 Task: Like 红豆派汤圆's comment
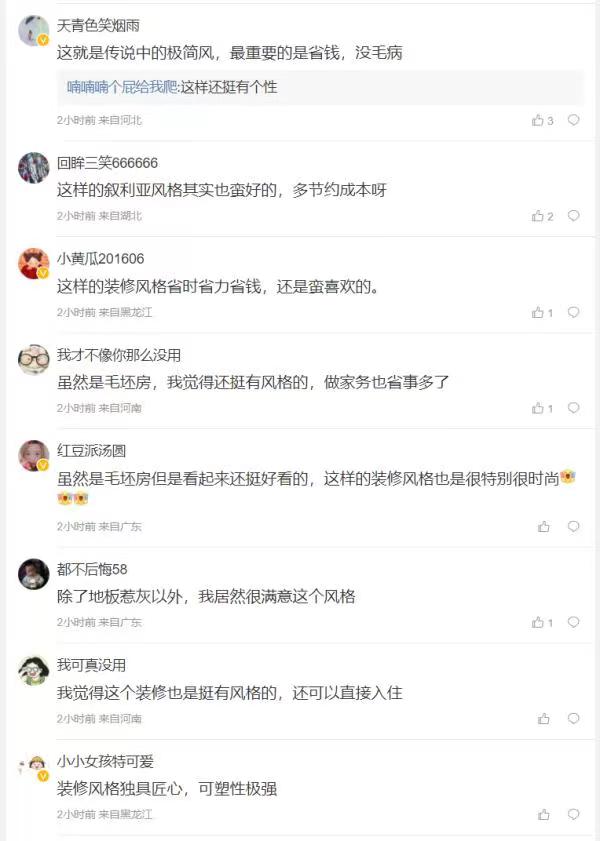(x=544, y=526)
